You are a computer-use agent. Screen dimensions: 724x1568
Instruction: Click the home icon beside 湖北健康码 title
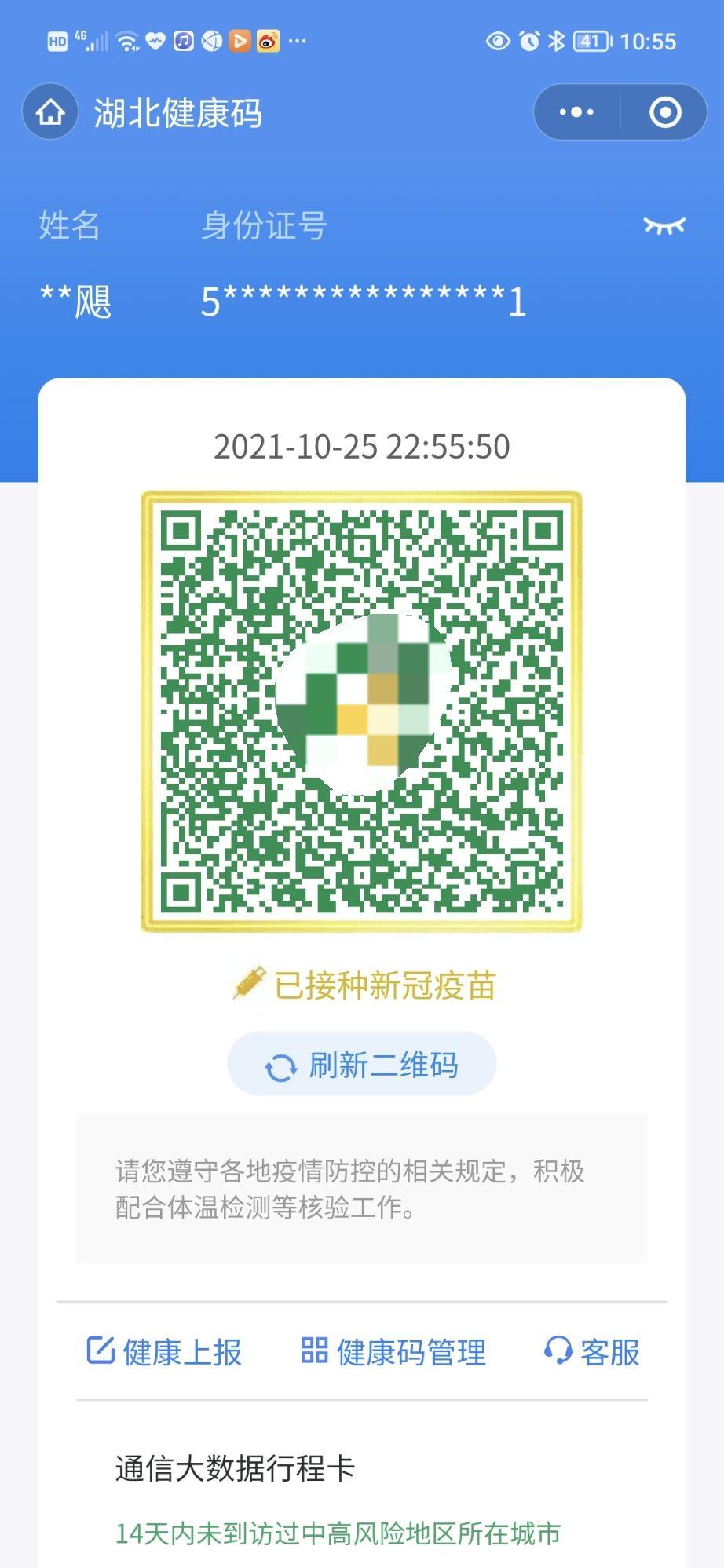tap(49, 113)
